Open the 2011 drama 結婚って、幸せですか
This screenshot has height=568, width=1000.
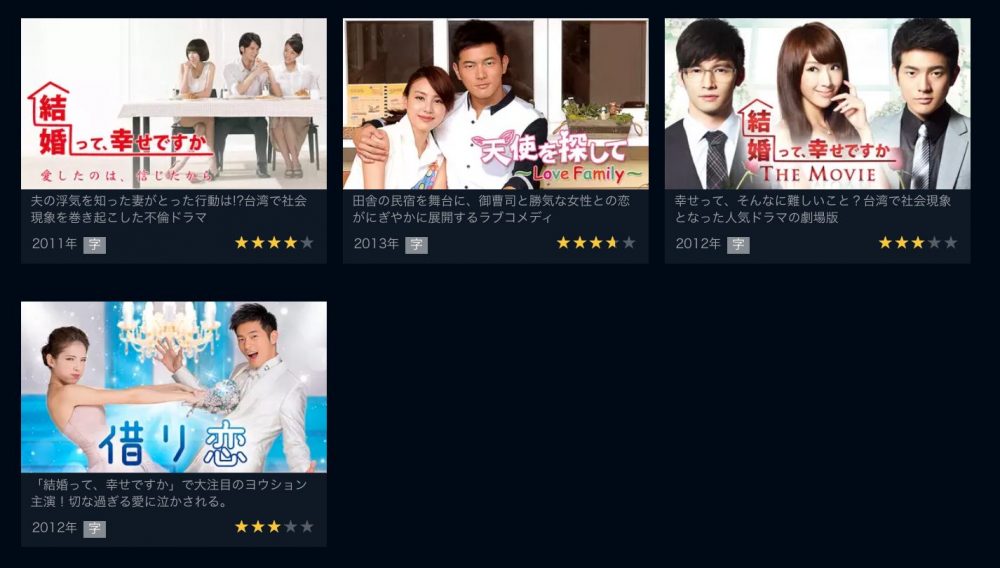pos(173,105)
